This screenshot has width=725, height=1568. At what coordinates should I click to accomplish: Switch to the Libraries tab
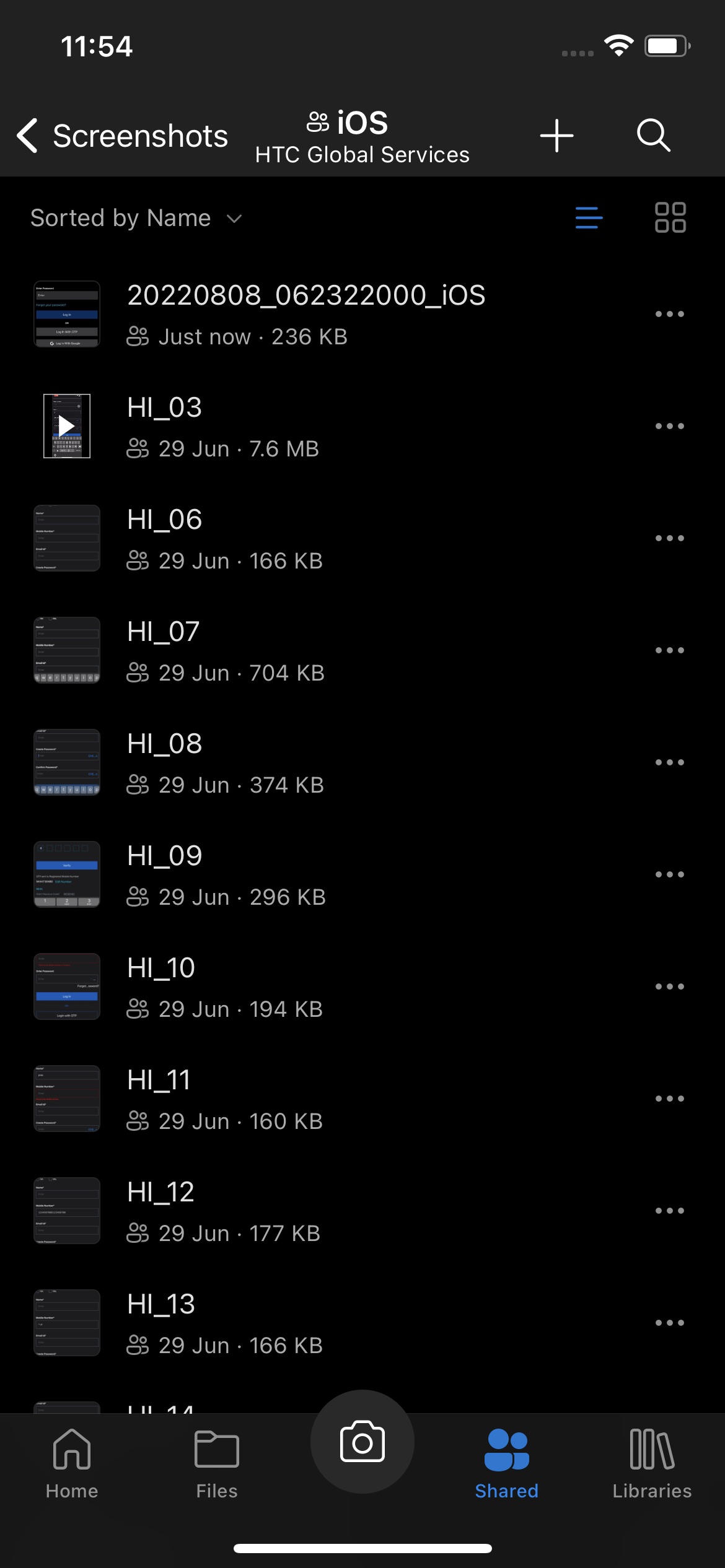coord(652,1464)
